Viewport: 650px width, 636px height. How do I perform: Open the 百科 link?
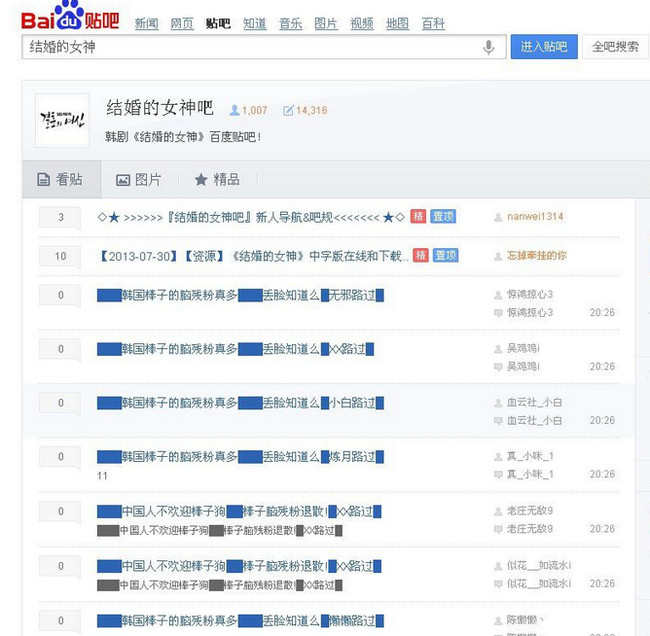coord(433,24)
